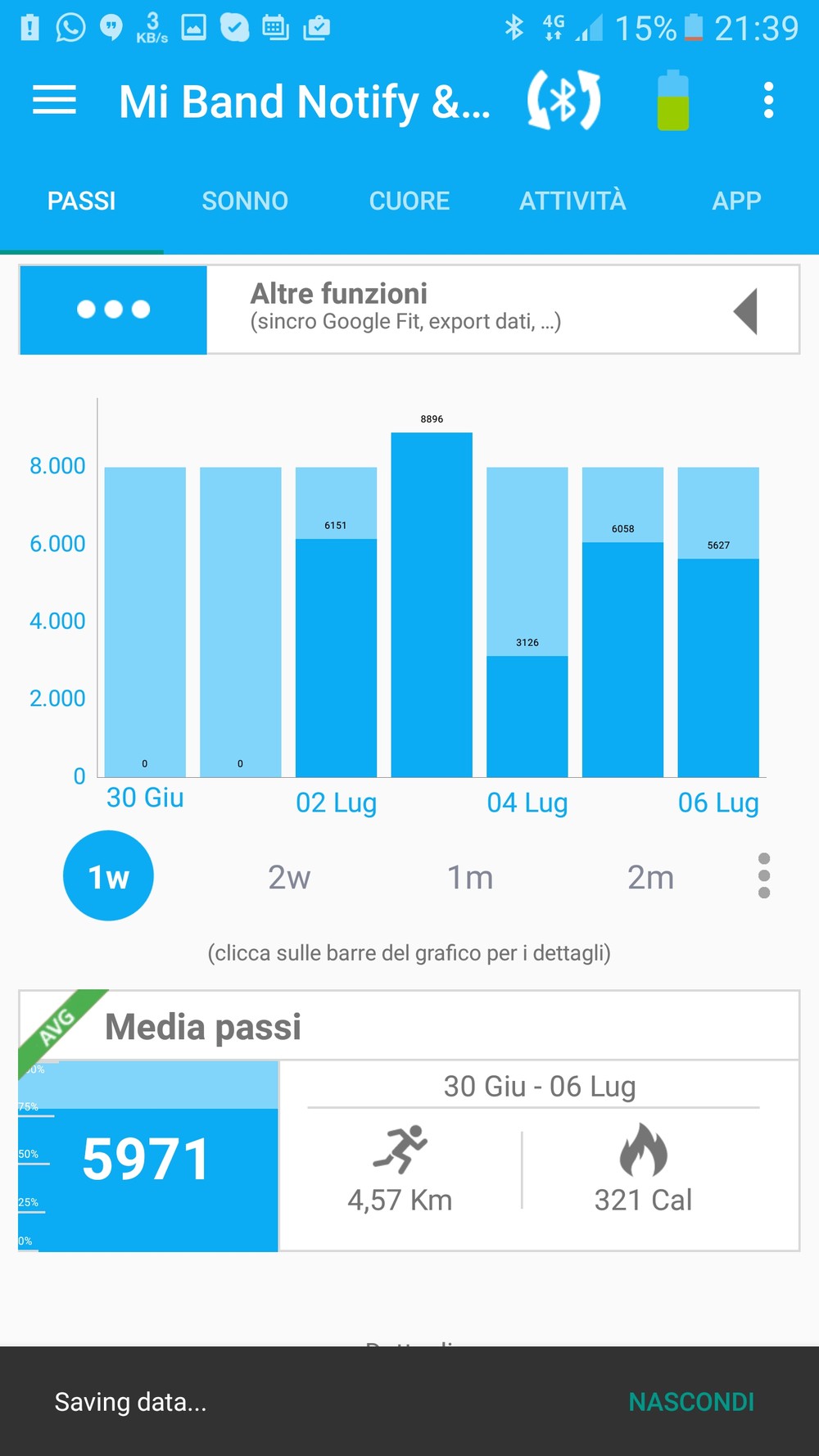Tap the Bluetooth sync icon
Viewport: 819px width, 1456px height.
(563, 101)
